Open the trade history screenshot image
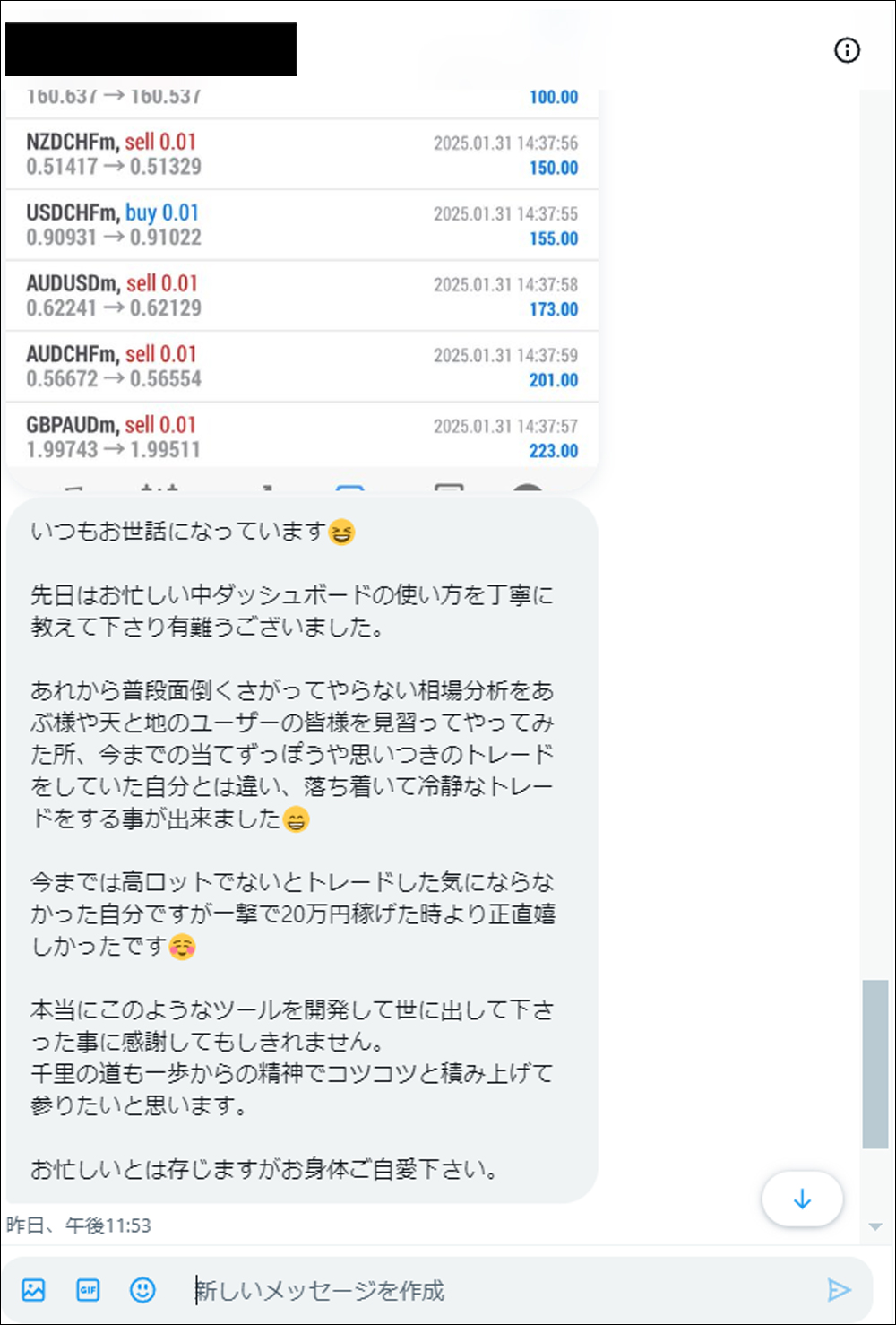Image resolution: width=896 pixels, height=1325 pixels. [x=301, y=287]
